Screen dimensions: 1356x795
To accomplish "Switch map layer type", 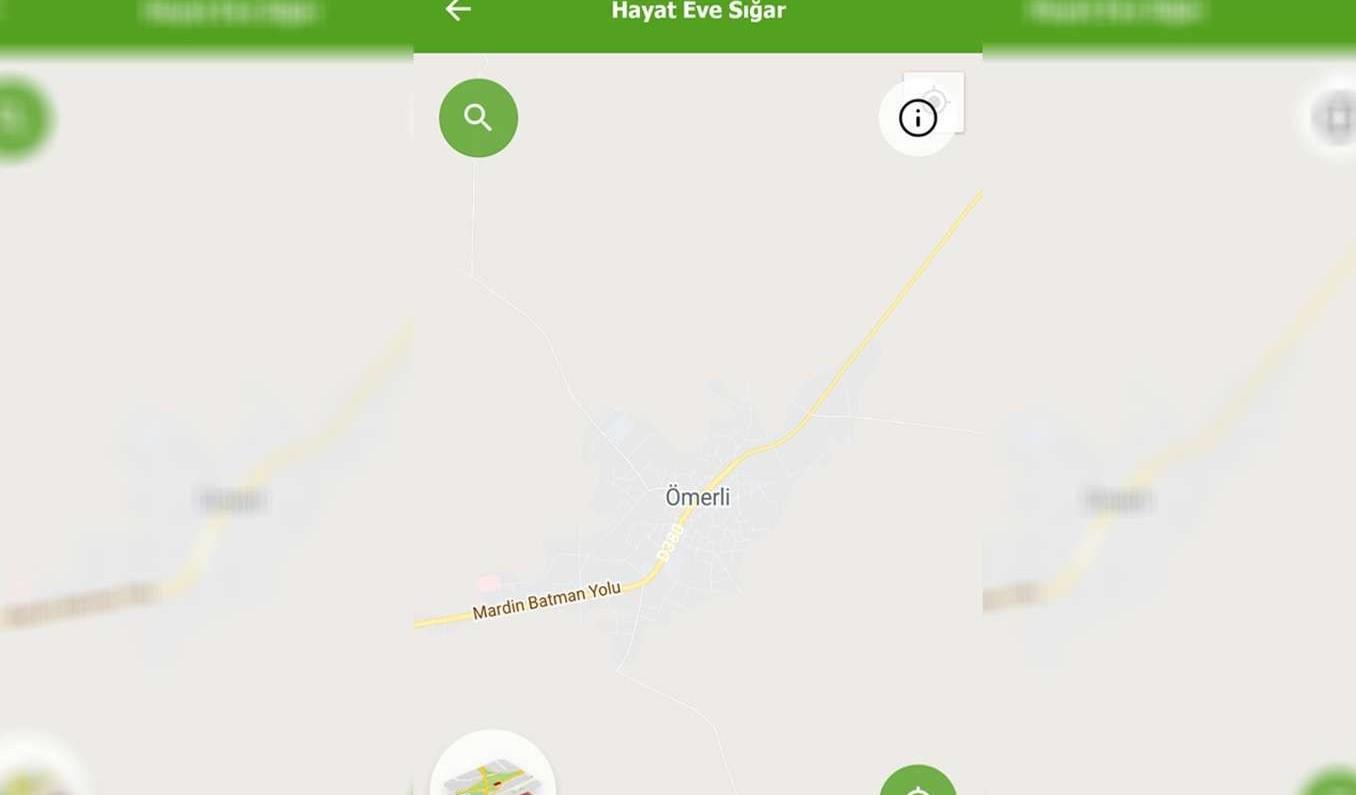I will [492, 772].
